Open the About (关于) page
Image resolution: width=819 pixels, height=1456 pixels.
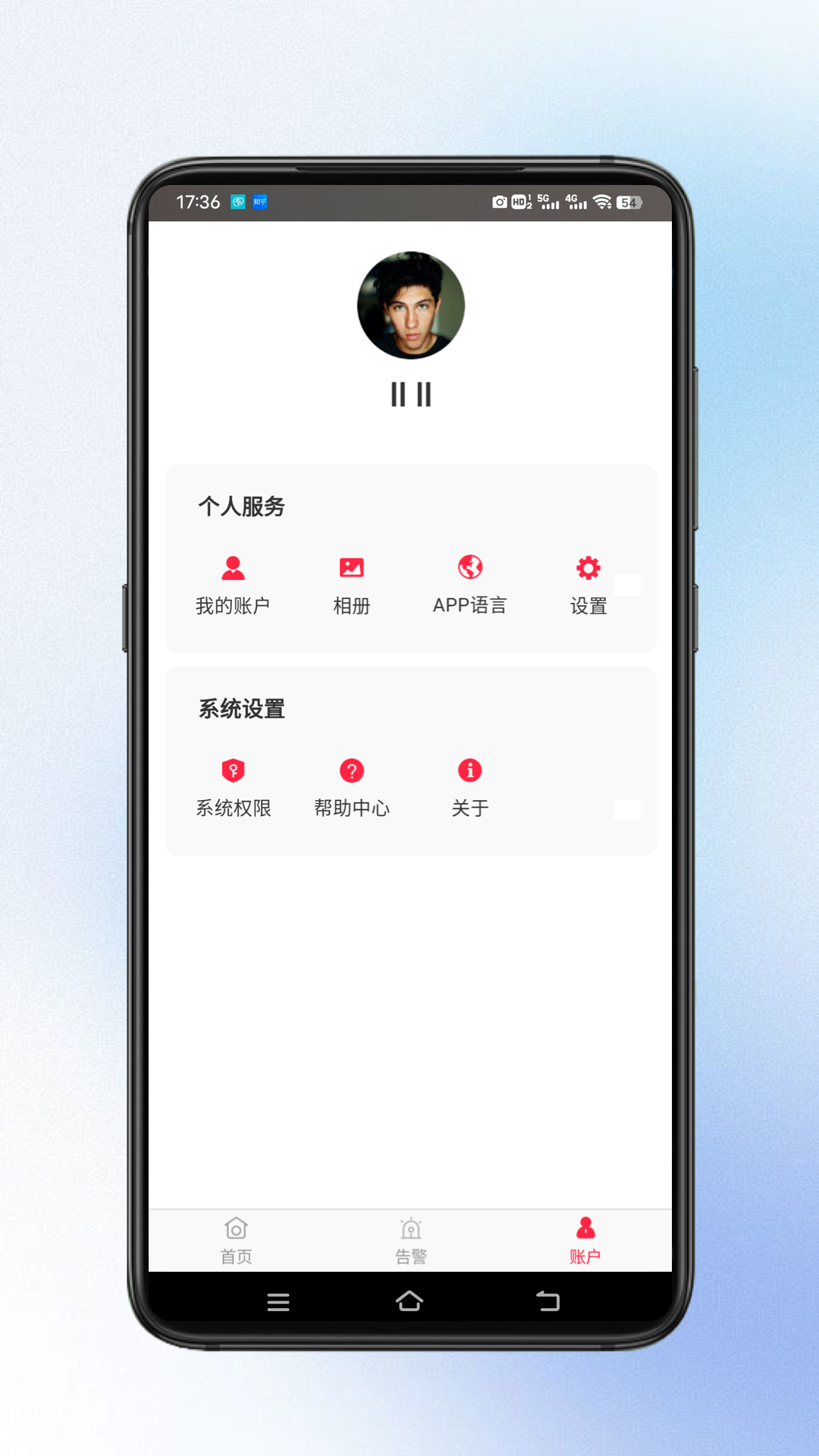coord(469,788)
